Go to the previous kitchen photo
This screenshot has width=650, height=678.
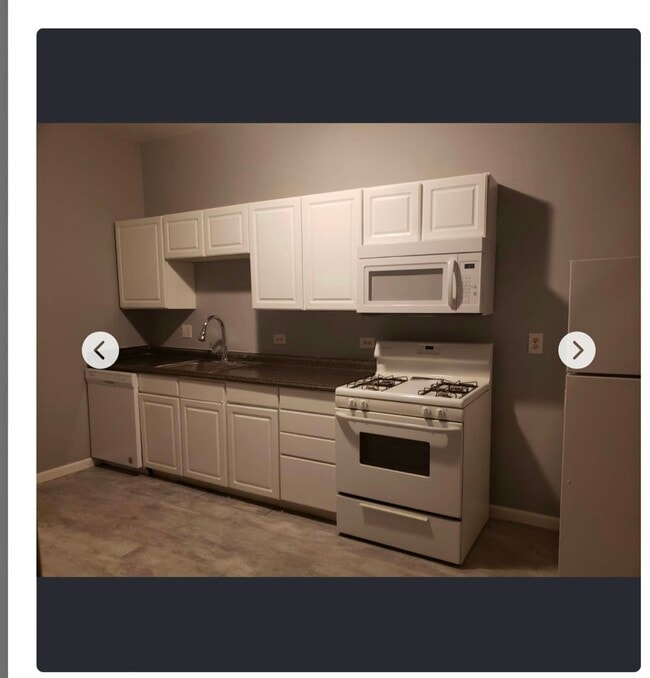tap(100, 350)
